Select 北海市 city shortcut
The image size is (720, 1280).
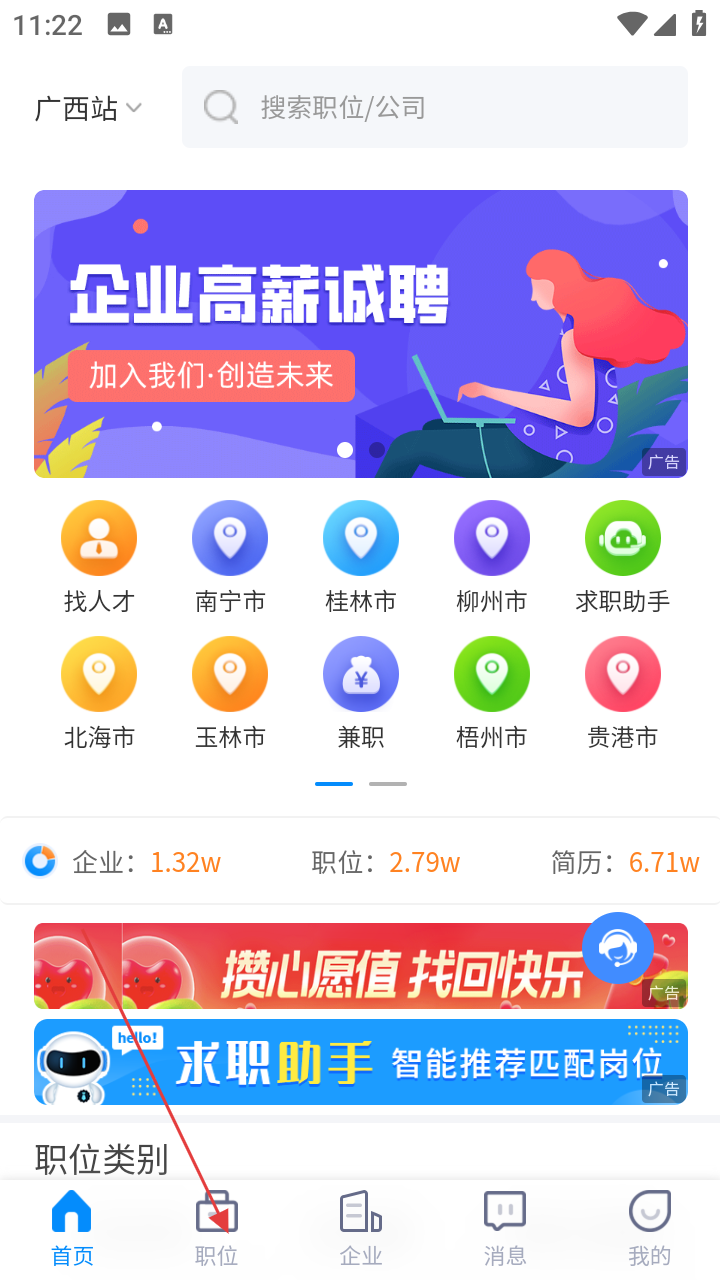tap(99, 694)
